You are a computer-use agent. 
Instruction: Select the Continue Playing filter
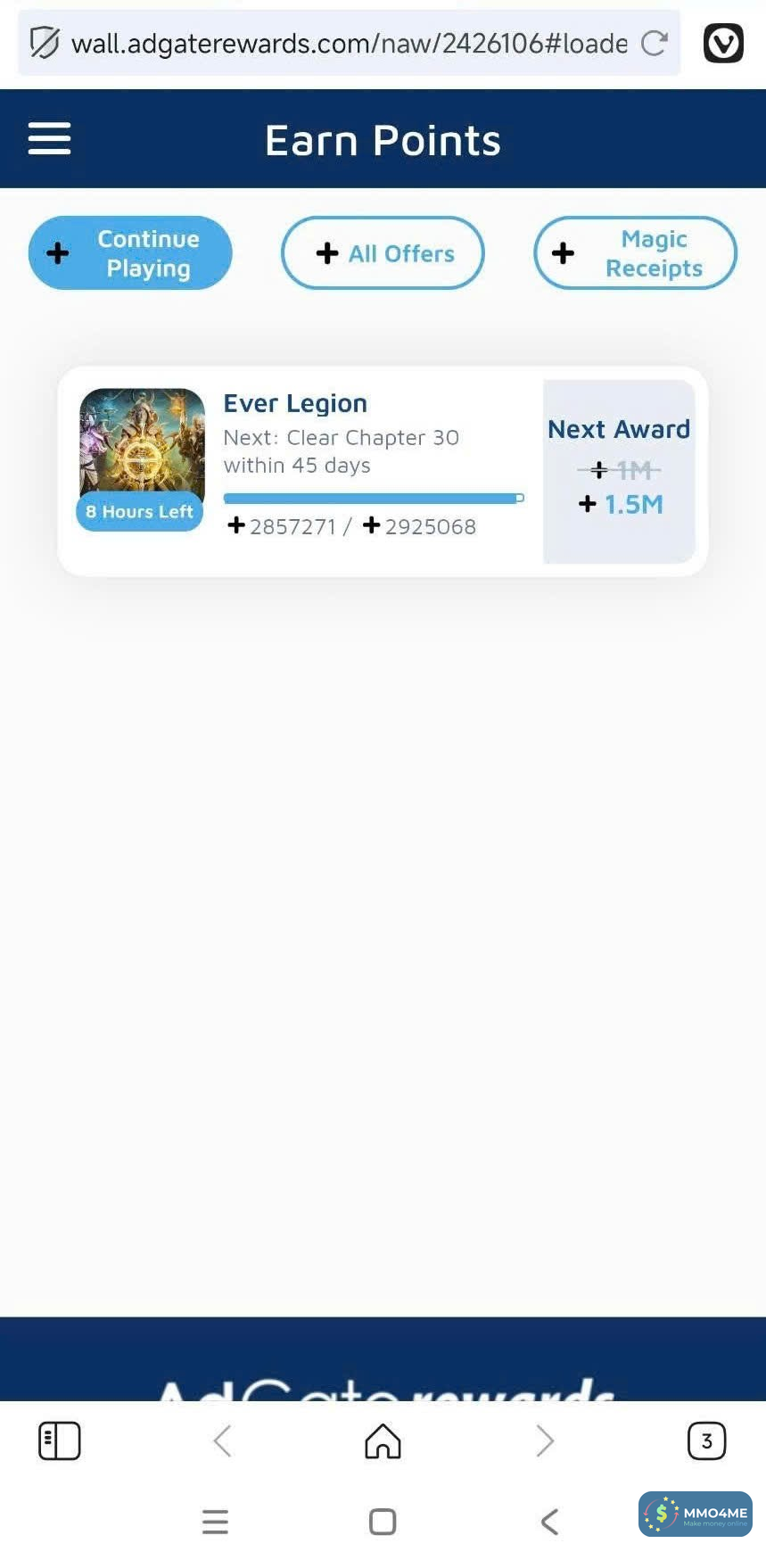coord(130,253)
